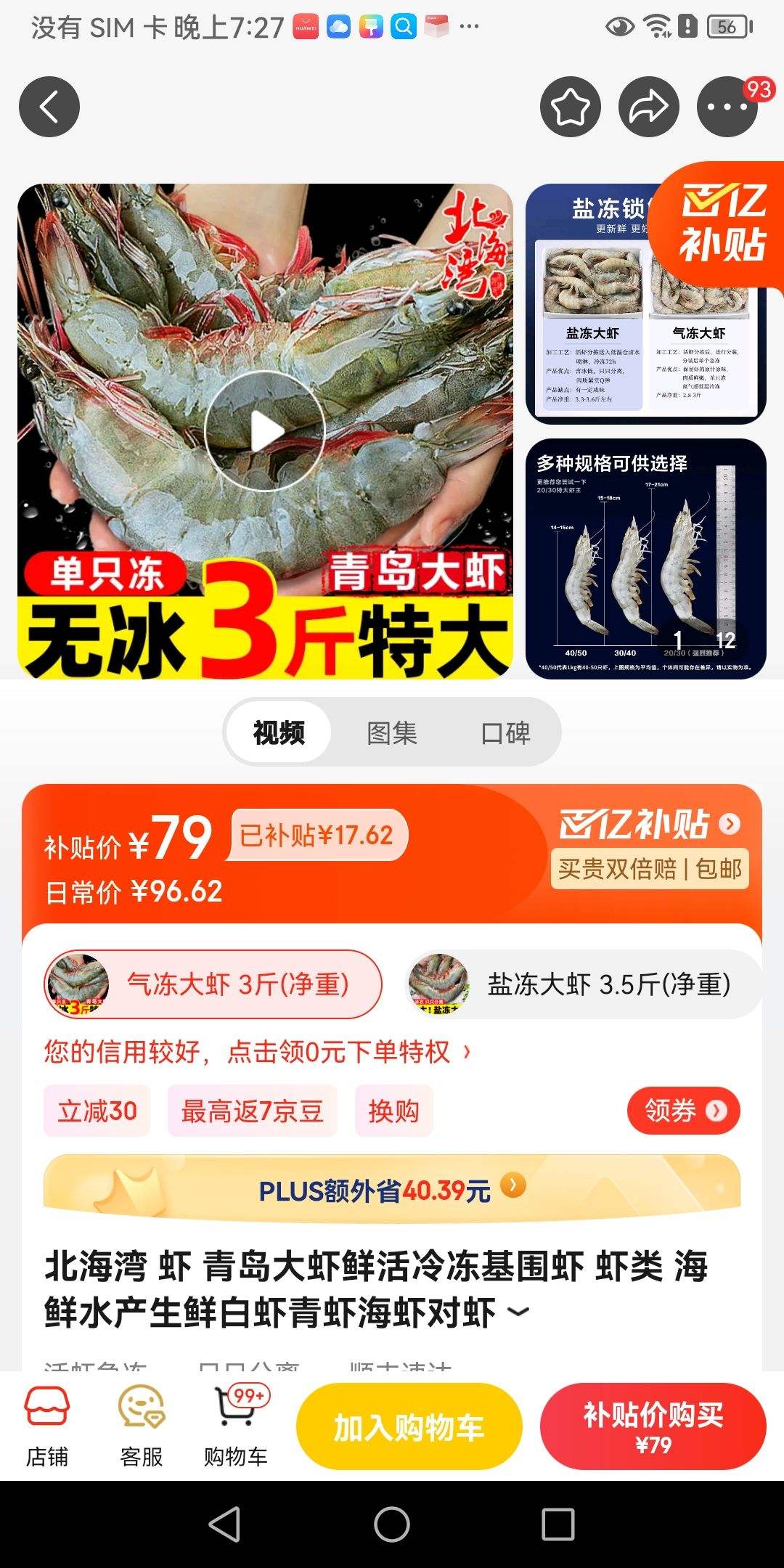Switch to the 图集 tab
784x1568 pixels.
(x=392, y=733)
